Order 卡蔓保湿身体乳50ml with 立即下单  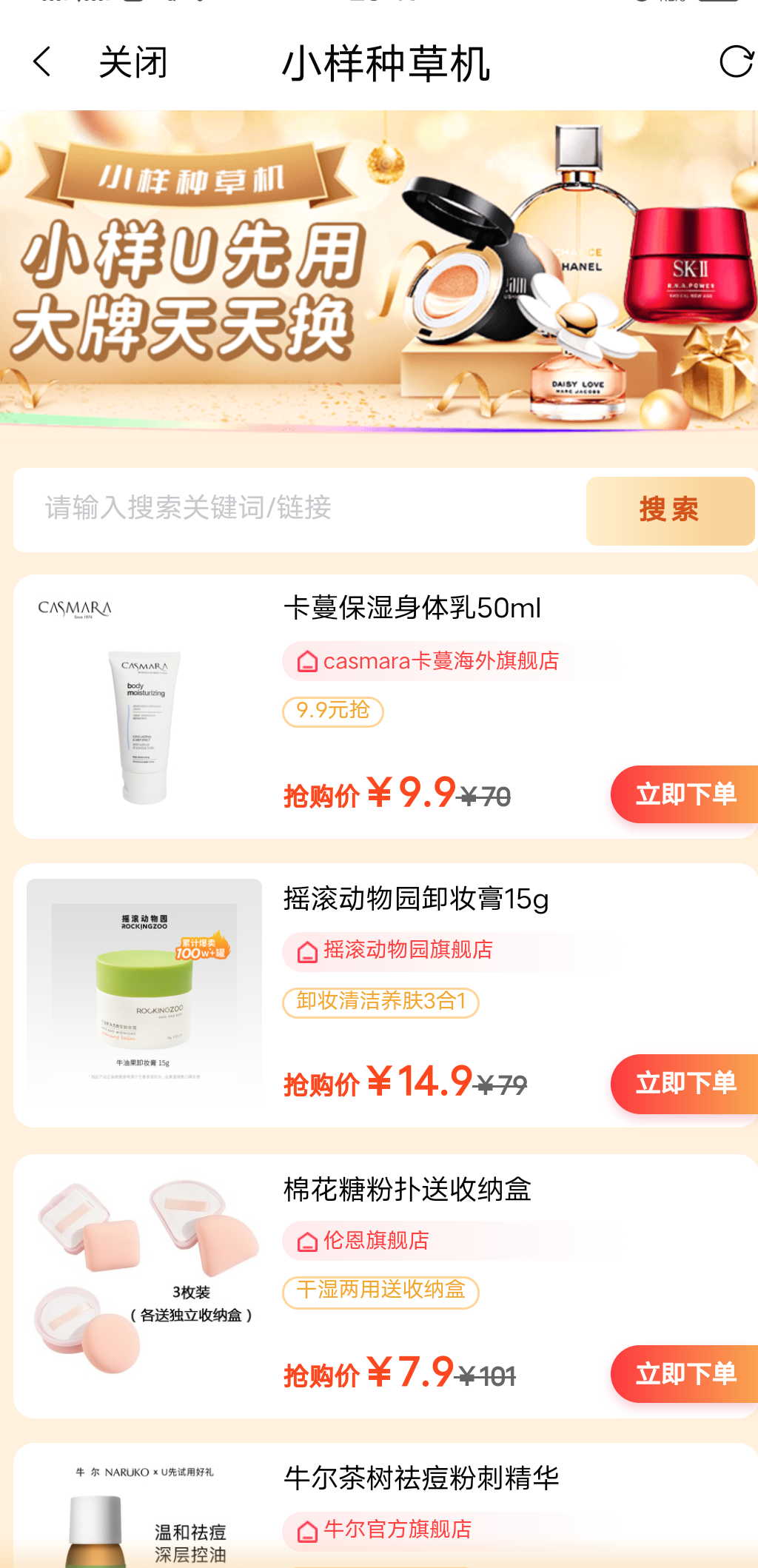pos(685,794)
